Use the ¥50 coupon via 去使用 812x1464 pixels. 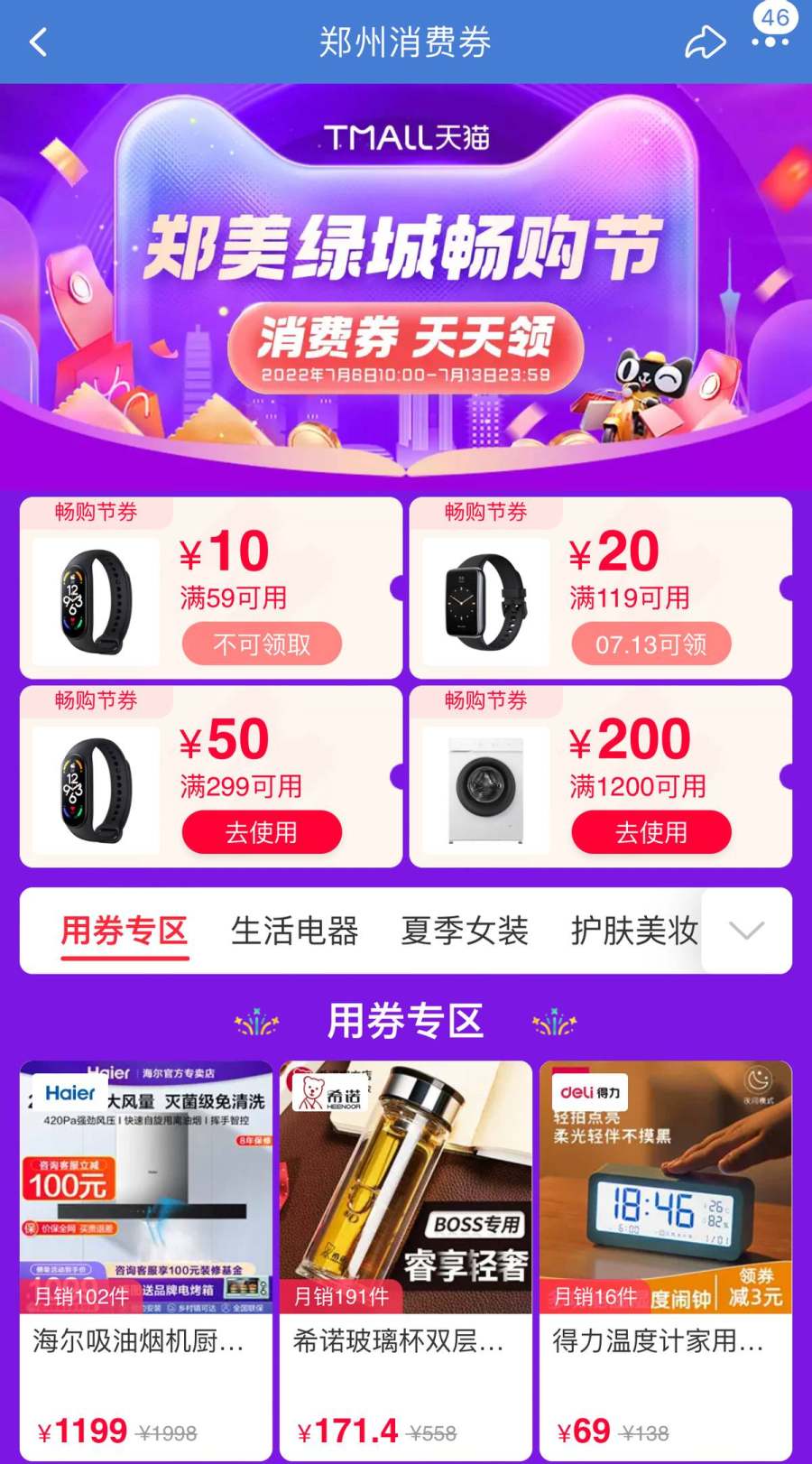262,831
